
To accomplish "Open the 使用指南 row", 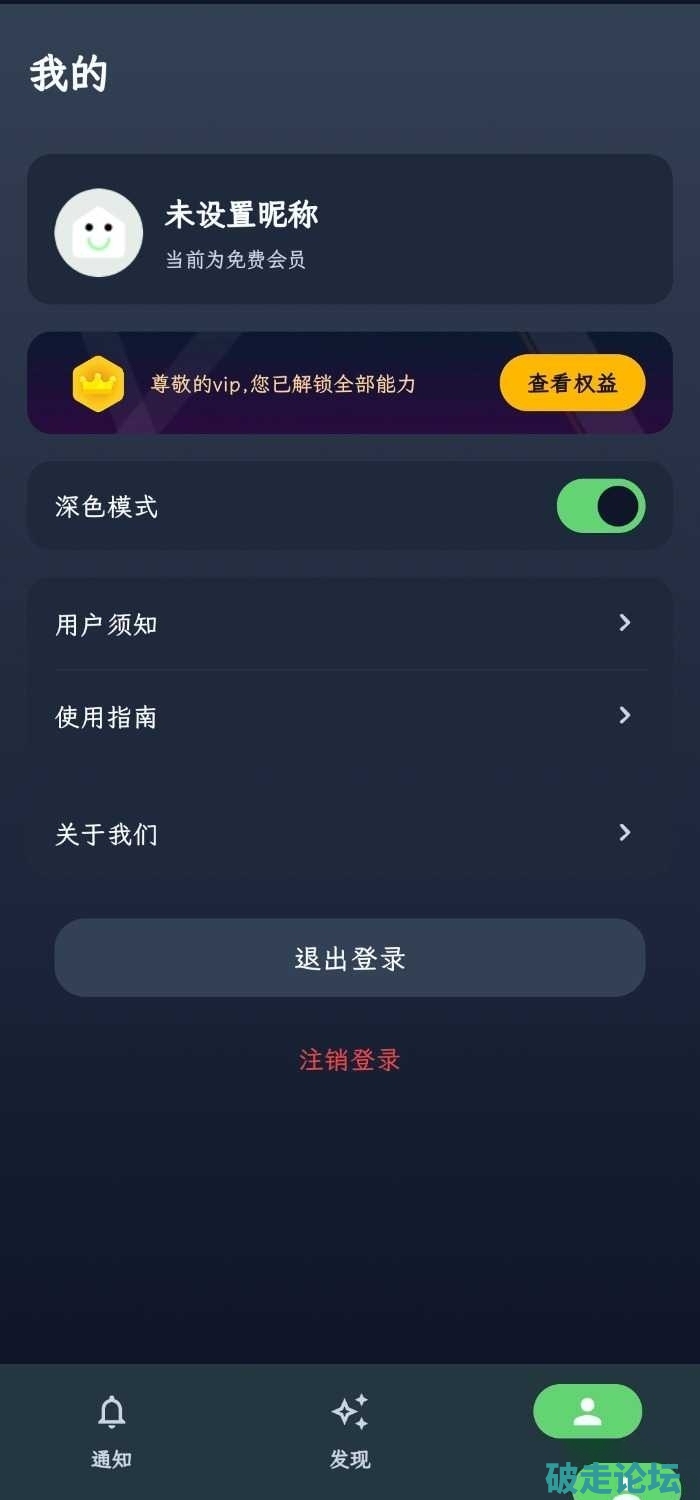I will pos(349,716).
